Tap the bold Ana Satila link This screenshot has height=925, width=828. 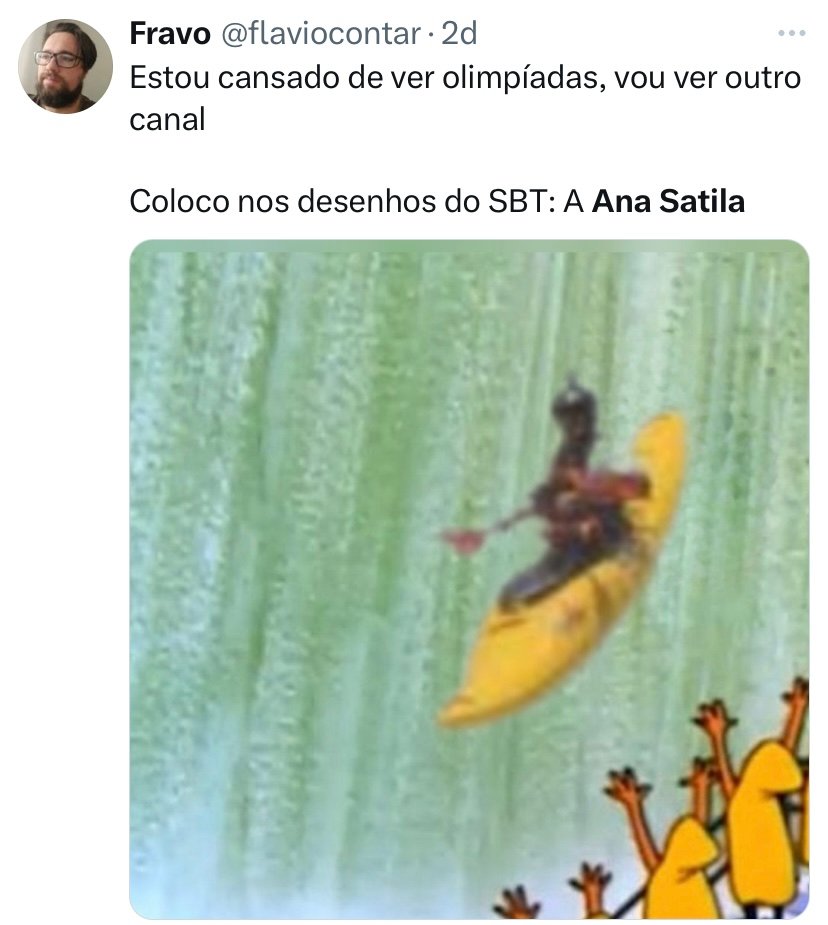click(668, 201)
